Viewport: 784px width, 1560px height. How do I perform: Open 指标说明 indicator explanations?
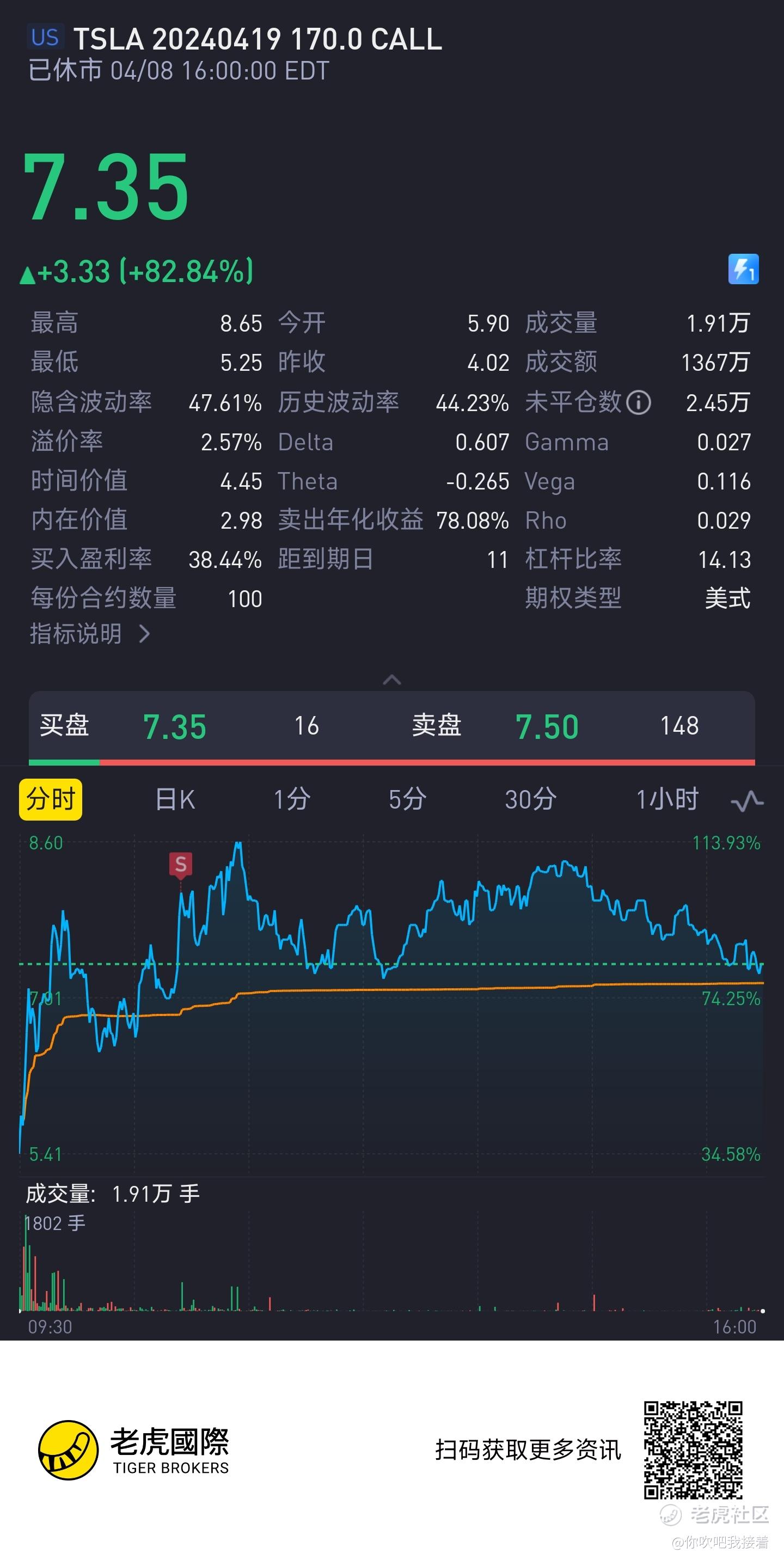click(90, 634)
